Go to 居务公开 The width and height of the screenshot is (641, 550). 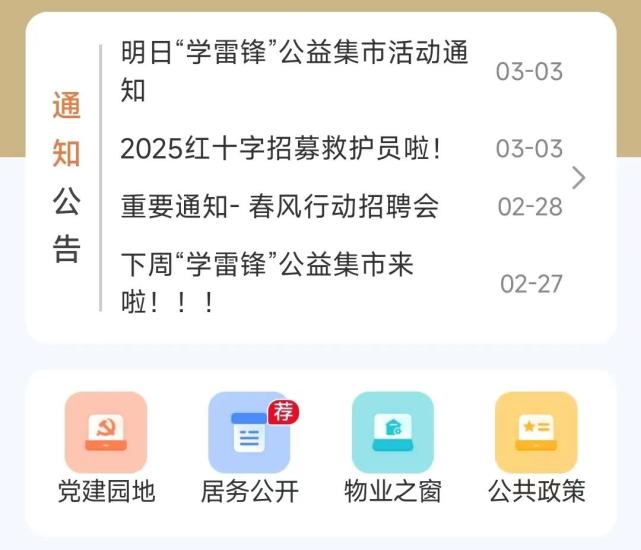tap(249, 447)
